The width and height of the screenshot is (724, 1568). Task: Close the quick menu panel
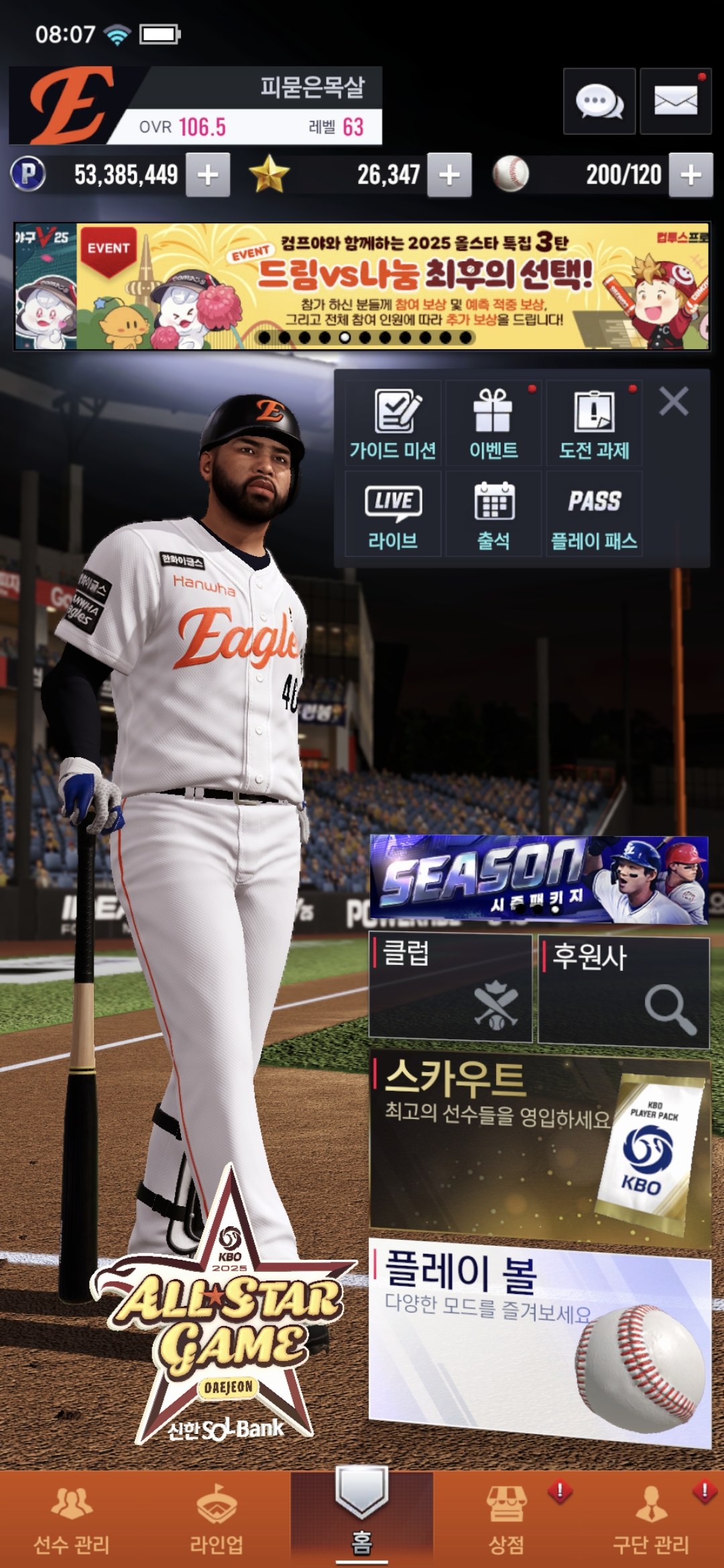(674, 401)
